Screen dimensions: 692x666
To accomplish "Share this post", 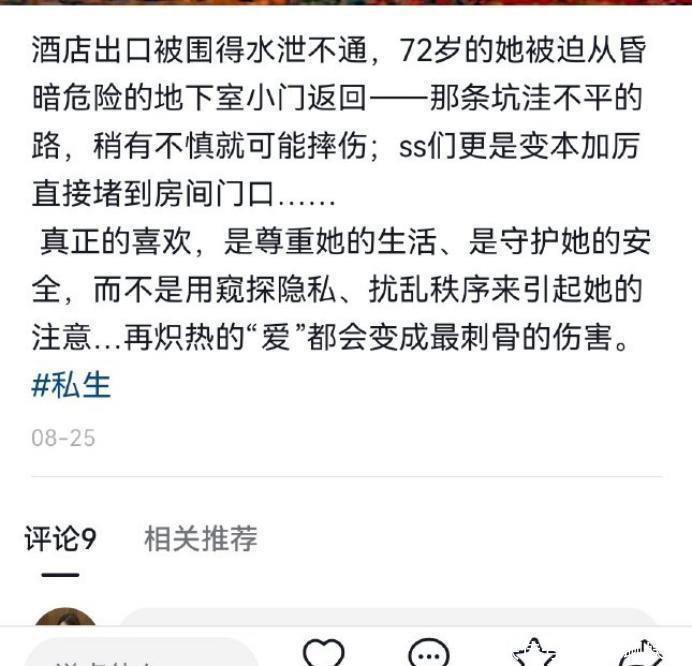I will 640,654.
